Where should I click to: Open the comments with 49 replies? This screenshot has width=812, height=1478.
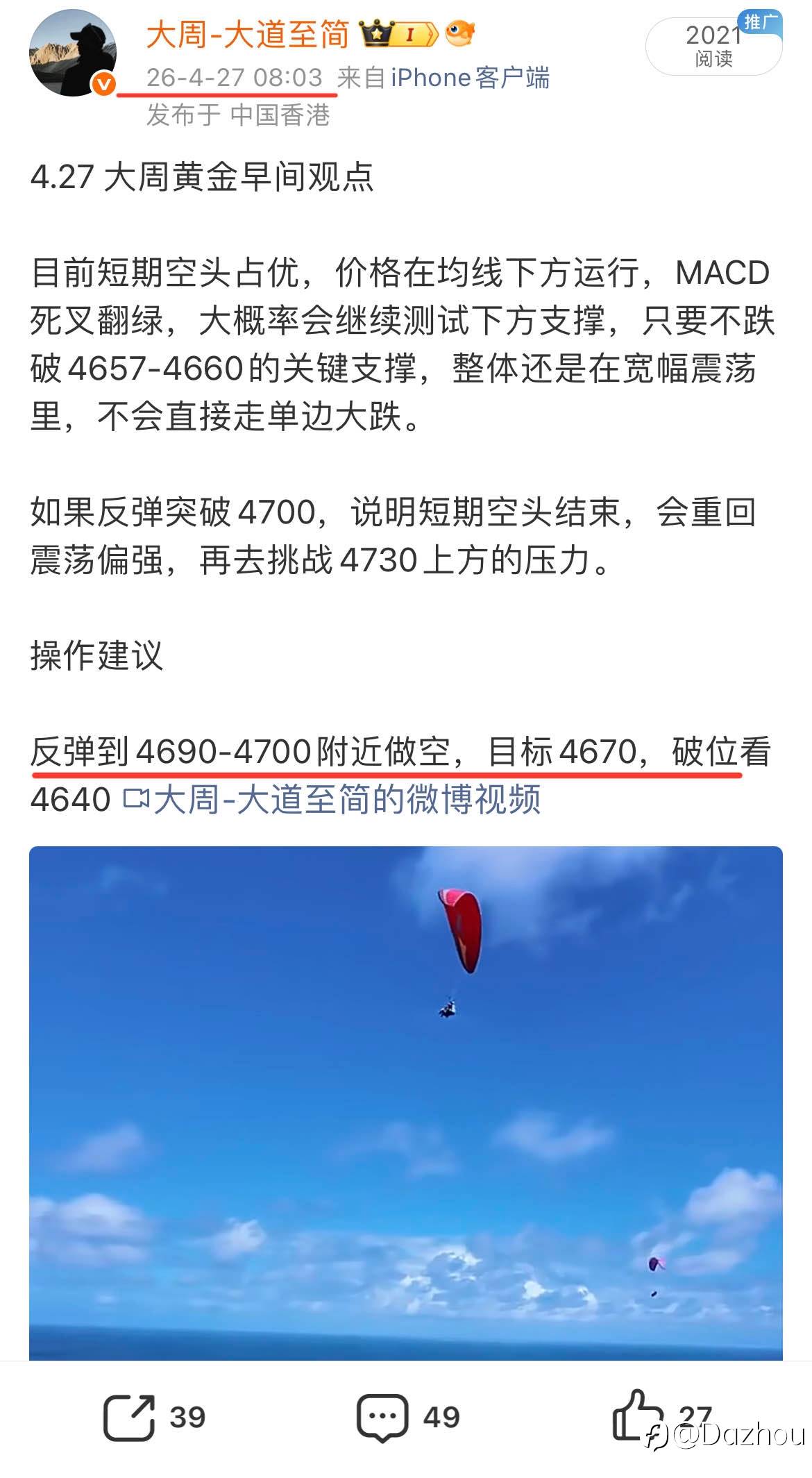(x=408, y=1416)
